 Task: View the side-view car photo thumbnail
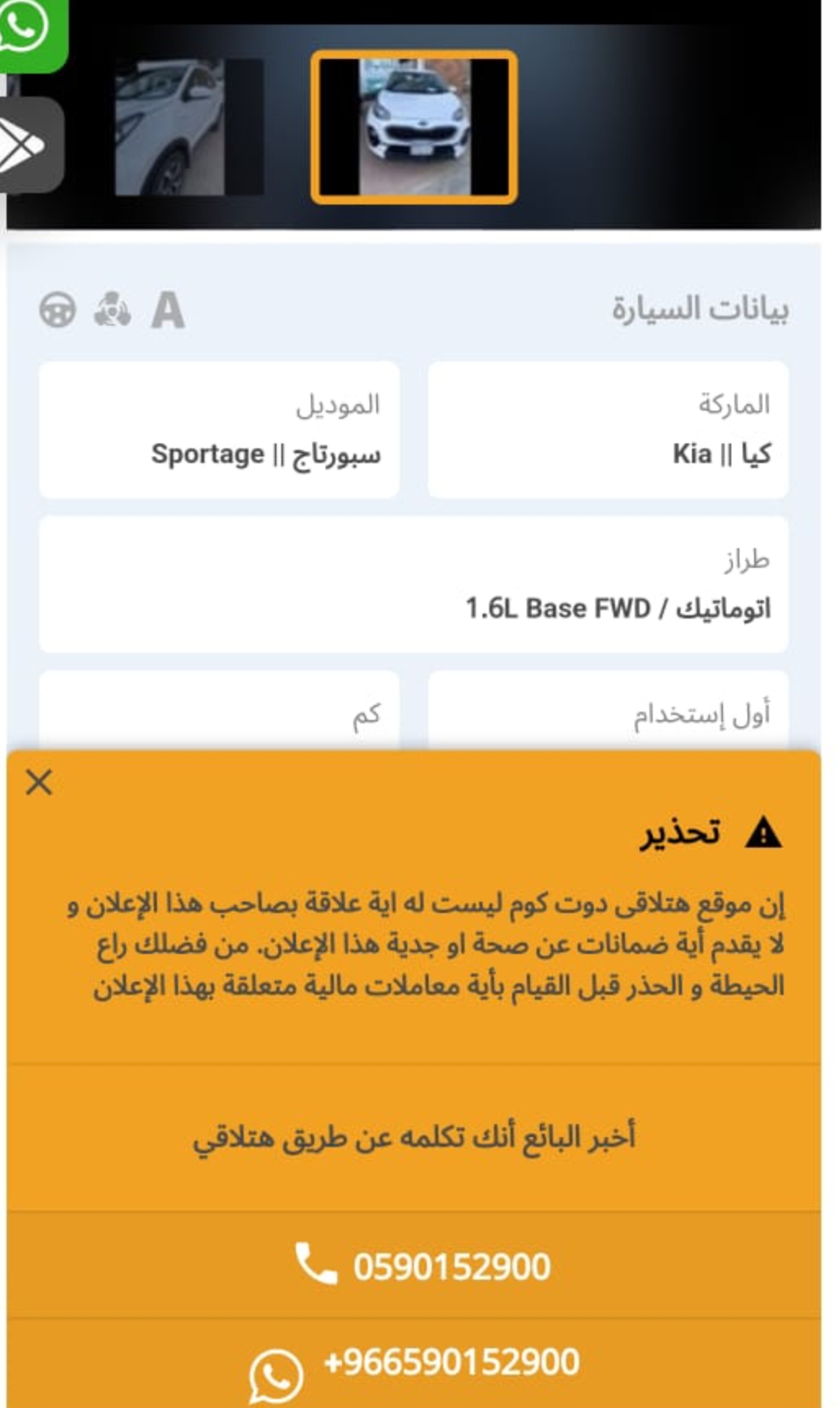point(189,127)
